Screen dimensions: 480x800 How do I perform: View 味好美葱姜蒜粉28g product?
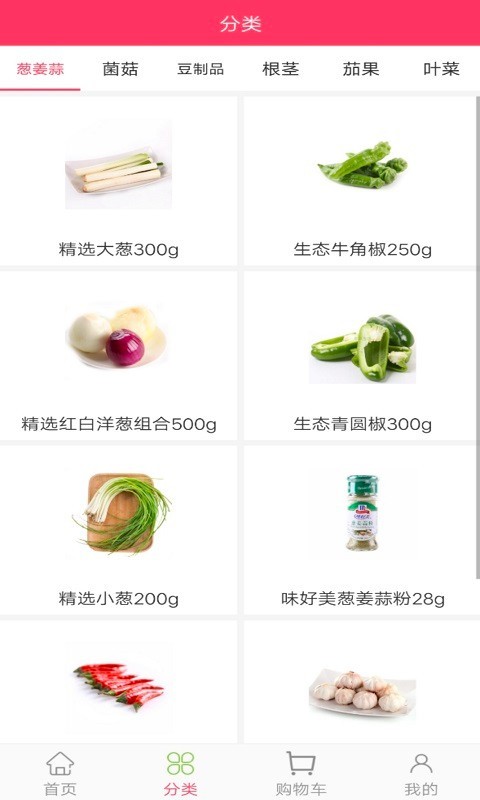pos(360,530)
